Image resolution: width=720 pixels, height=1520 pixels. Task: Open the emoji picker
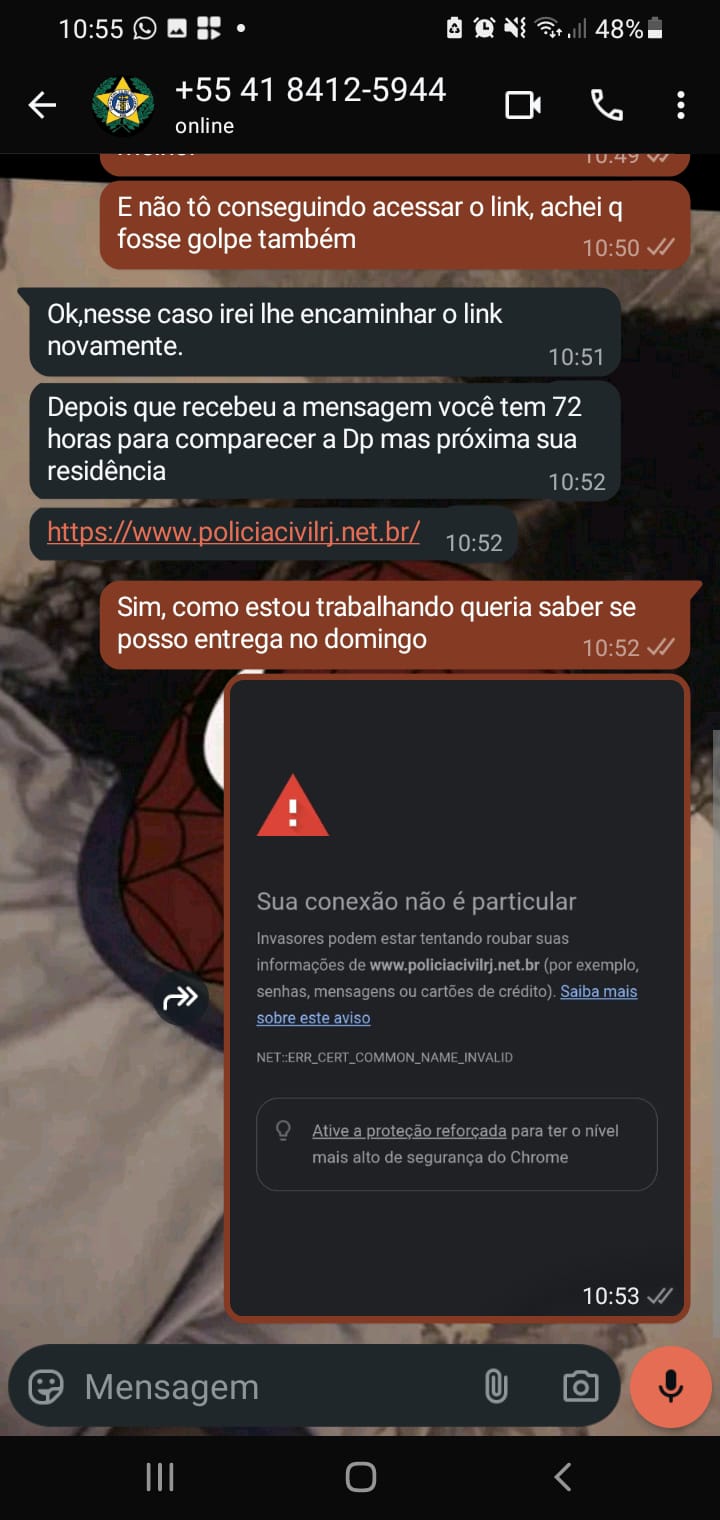(x=46, y=1387)
